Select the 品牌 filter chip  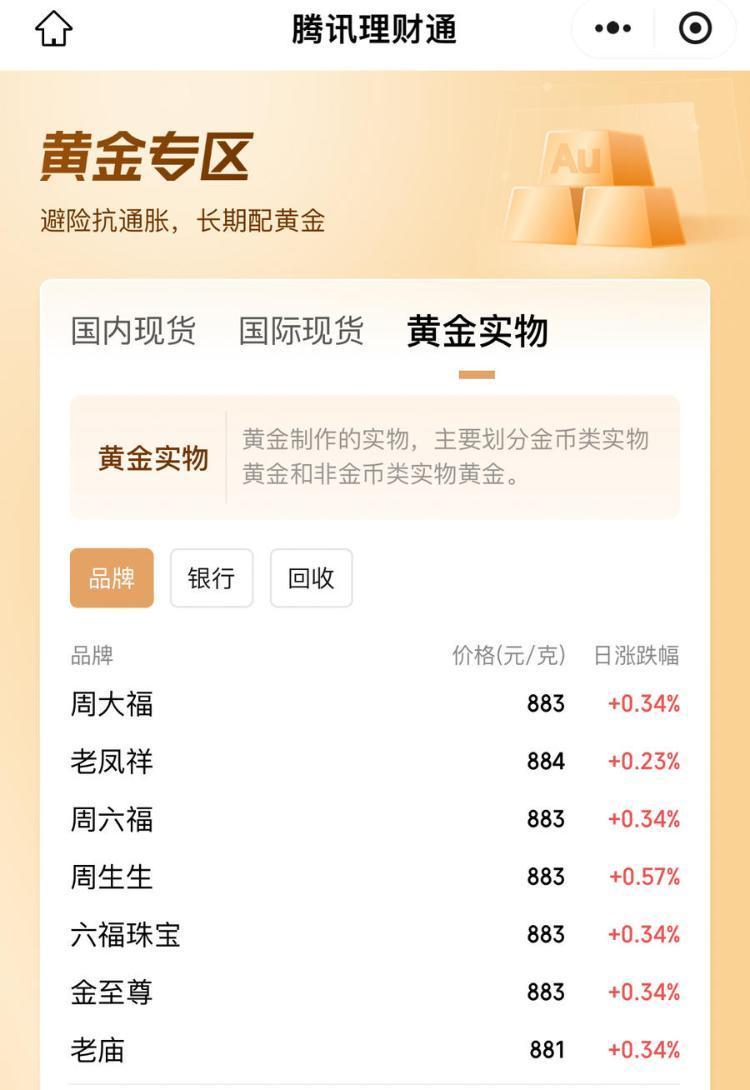click(x=112, y=578)
